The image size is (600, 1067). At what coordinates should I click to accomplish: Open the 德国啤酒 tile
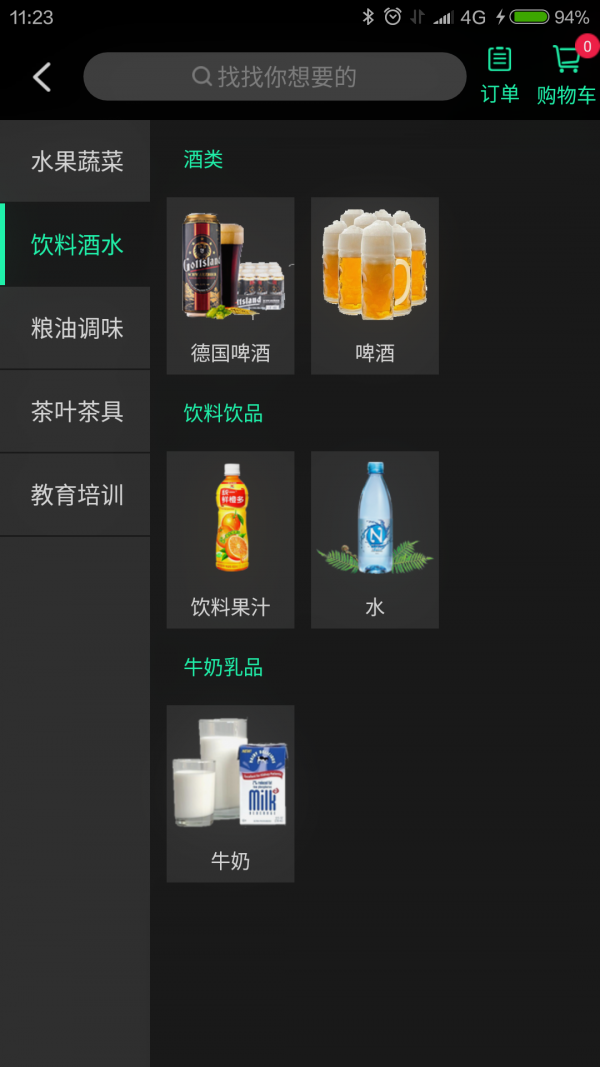click(230, 286)
